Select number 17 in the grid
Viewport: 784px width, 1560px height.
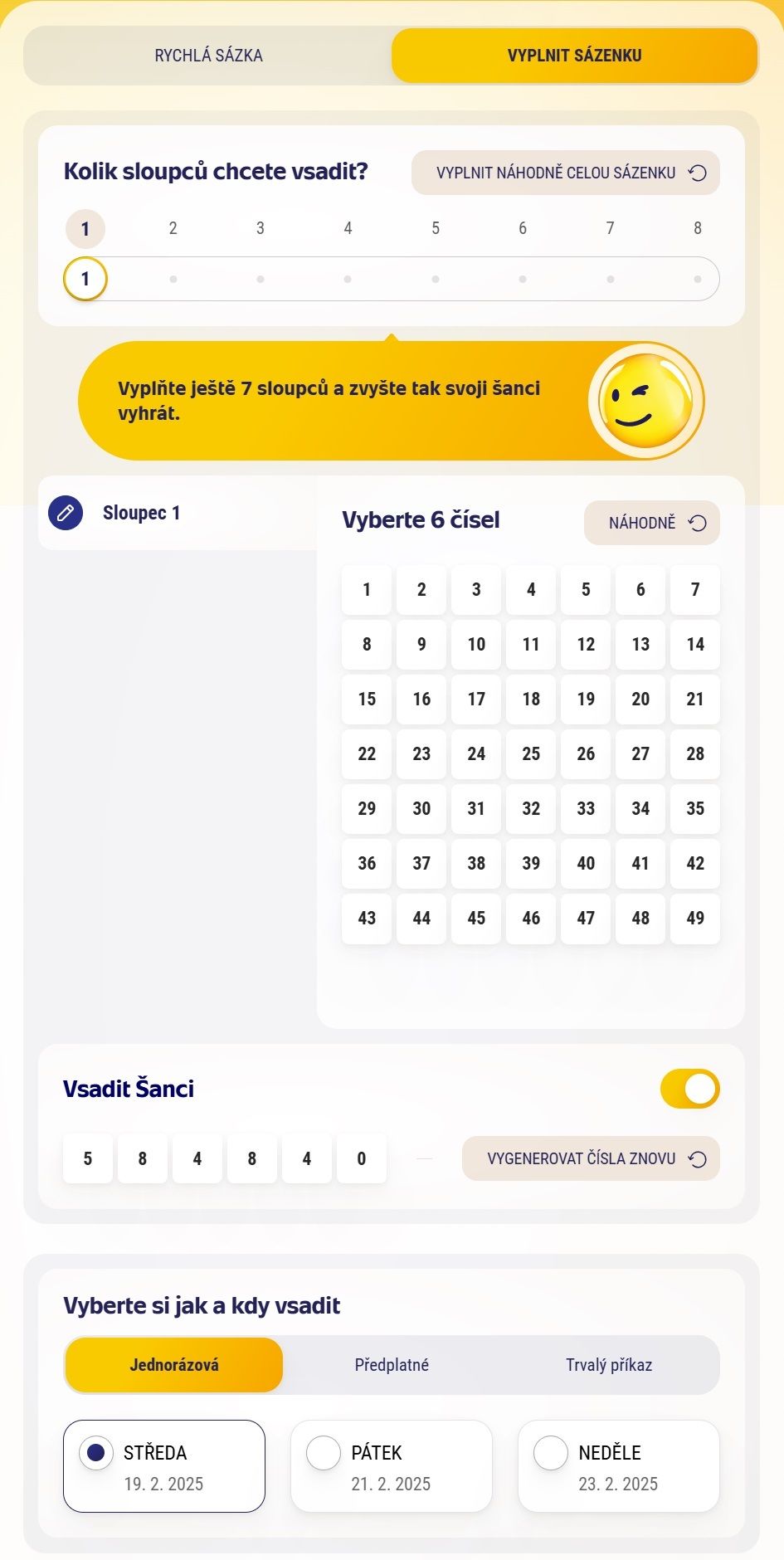coord(476,700)
